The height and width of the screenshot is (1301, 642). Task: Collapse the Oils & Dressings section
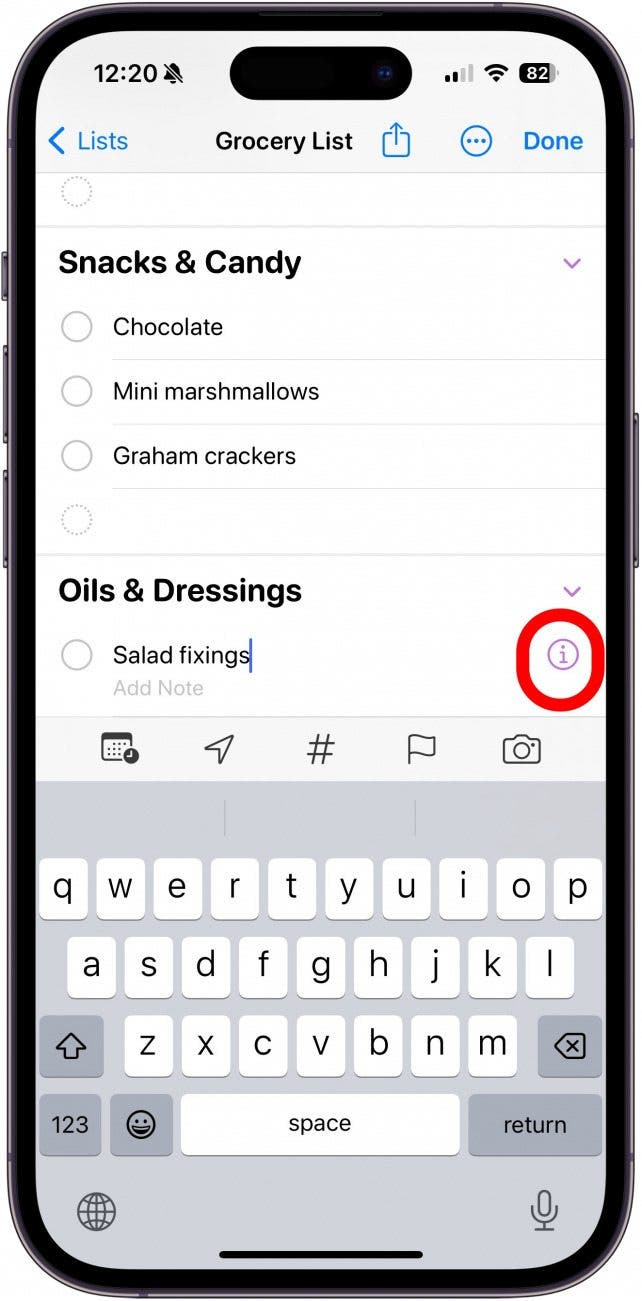572,591
